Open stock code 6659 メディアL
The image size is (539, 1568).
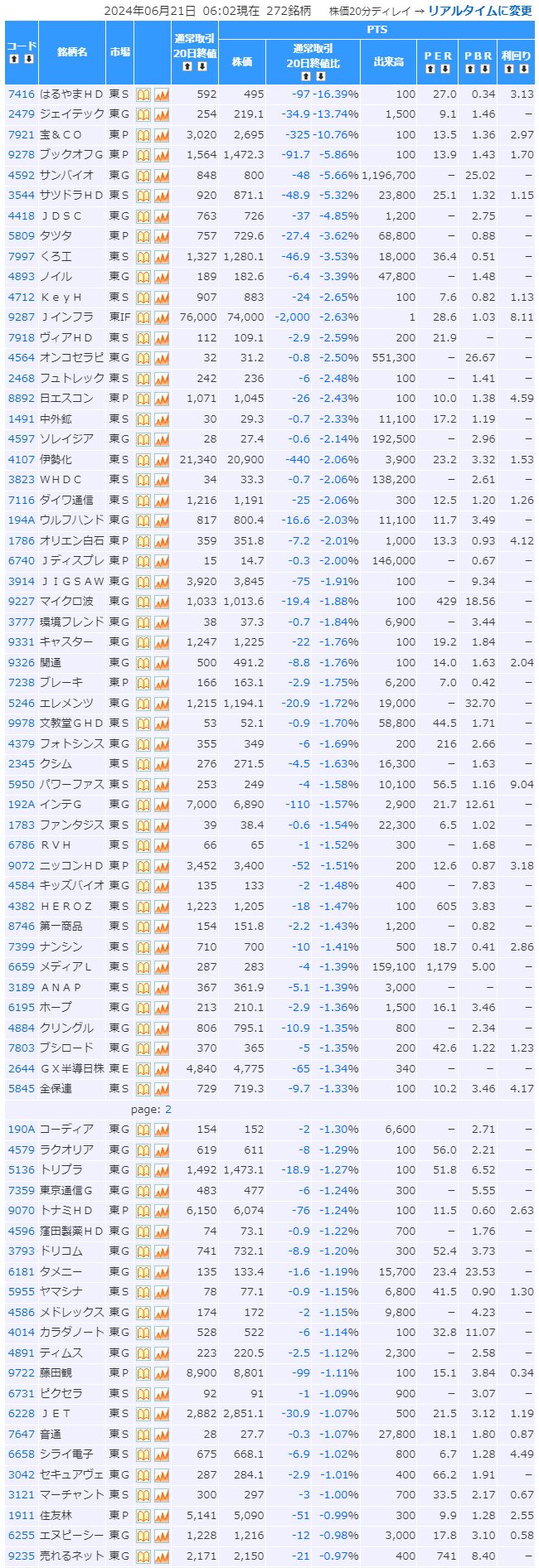pos(21,966)
